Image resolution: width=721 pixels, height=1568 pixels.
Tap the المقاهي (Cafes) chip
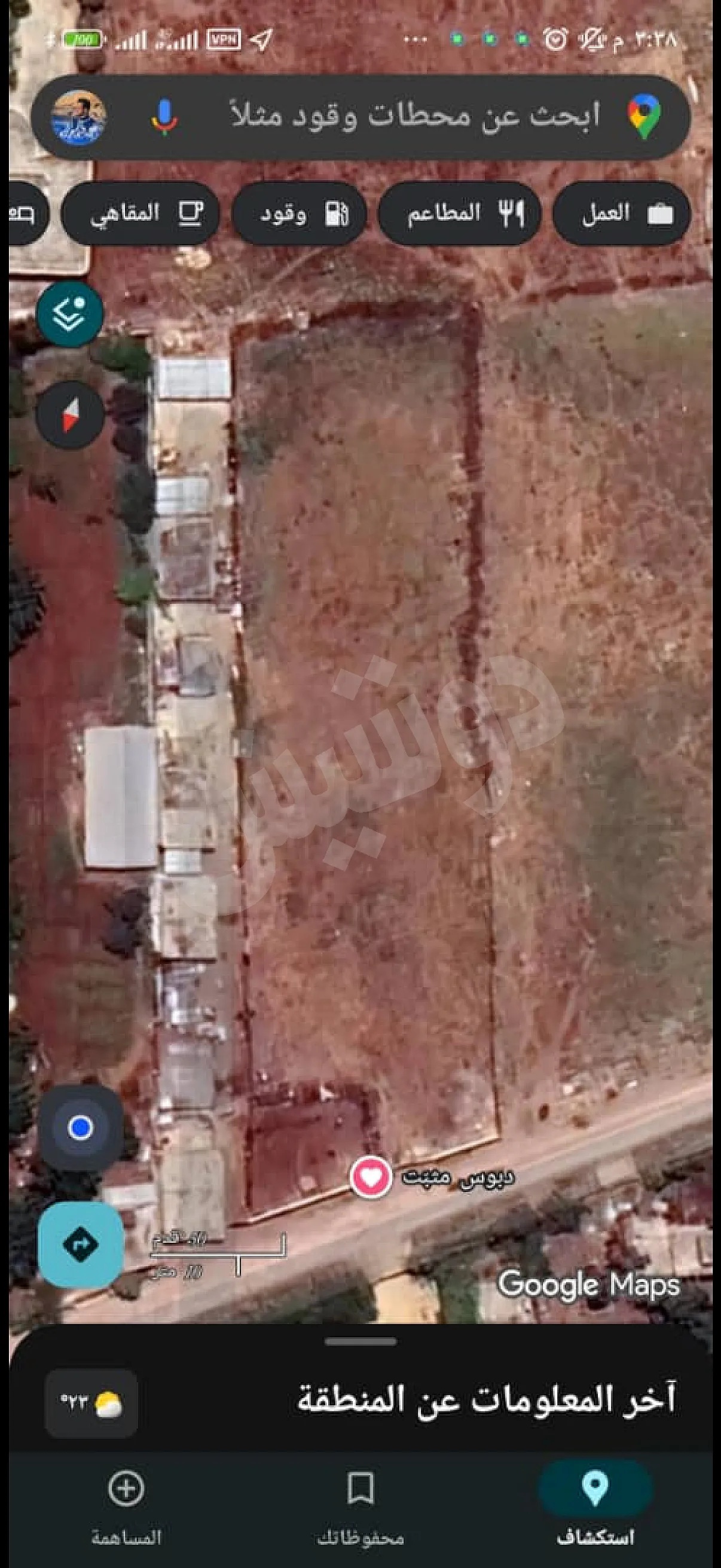141,213
